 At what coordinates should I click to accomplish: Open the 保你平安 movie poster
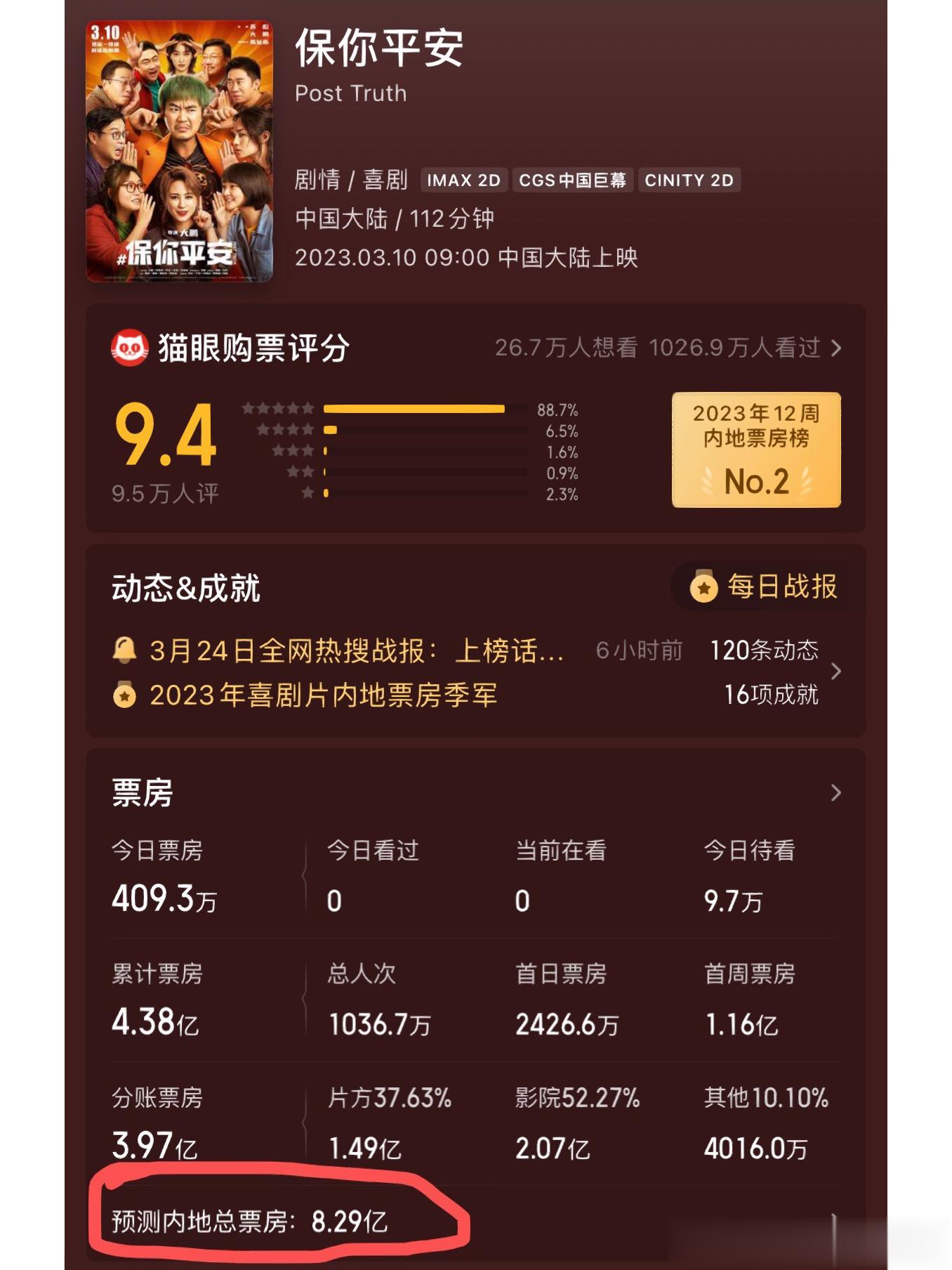click(x=179, y=152)
